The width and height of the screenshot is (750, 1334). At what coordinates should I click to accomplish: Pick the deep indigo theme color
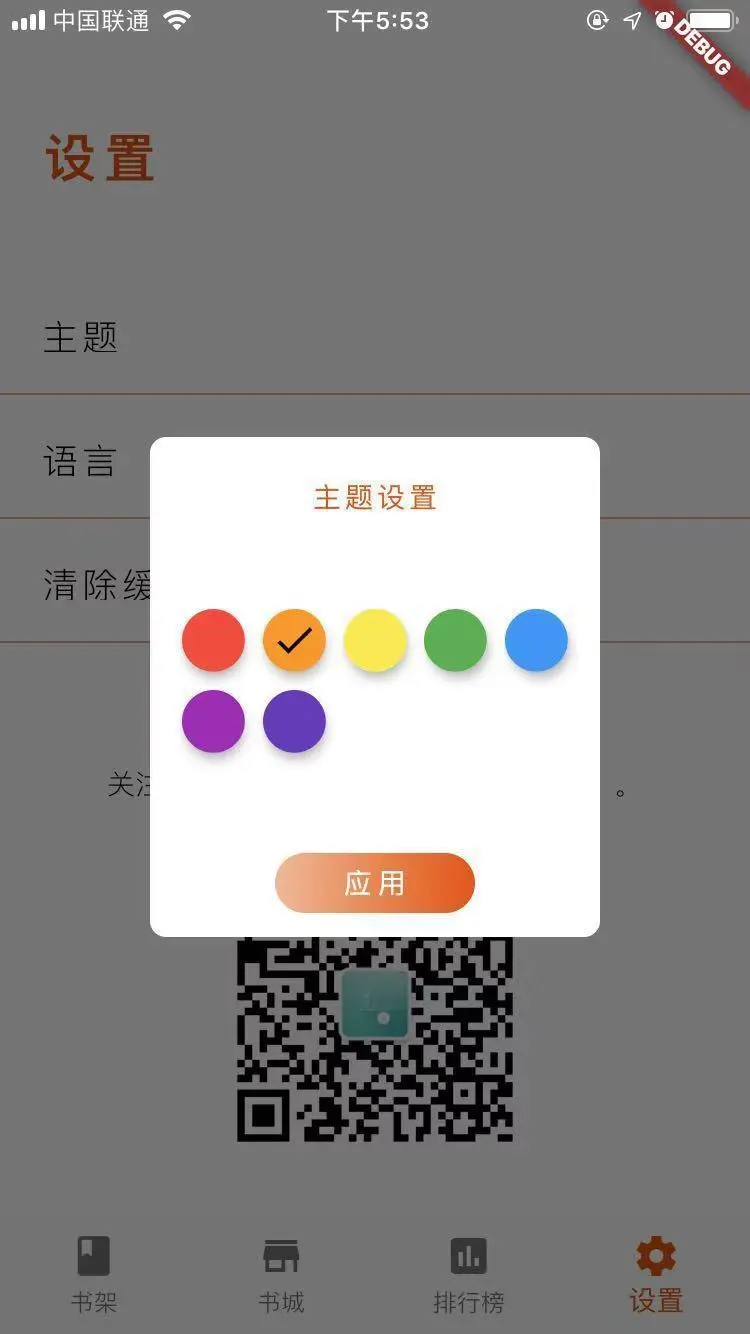(x=294, y=721)
